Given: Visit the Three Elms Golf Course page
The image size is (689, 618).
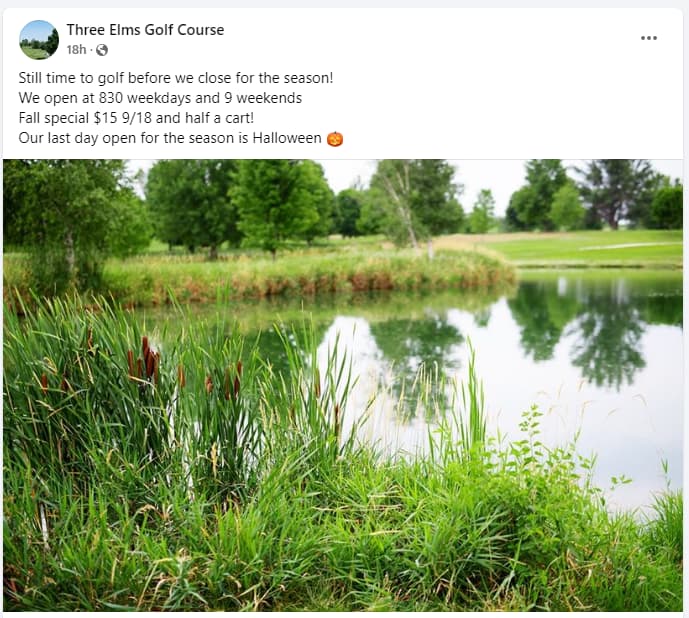Looking at the screenshot, I should (145, 30).
